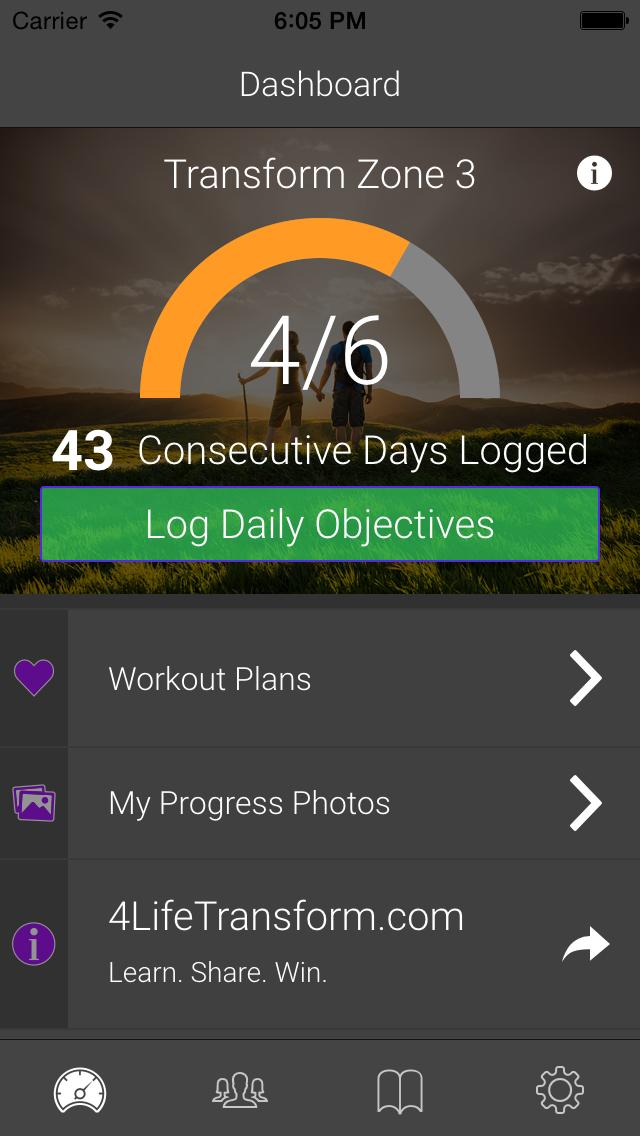
Task: Visit the 4LifeTransform.com link
Action: (x=320, y=942)
